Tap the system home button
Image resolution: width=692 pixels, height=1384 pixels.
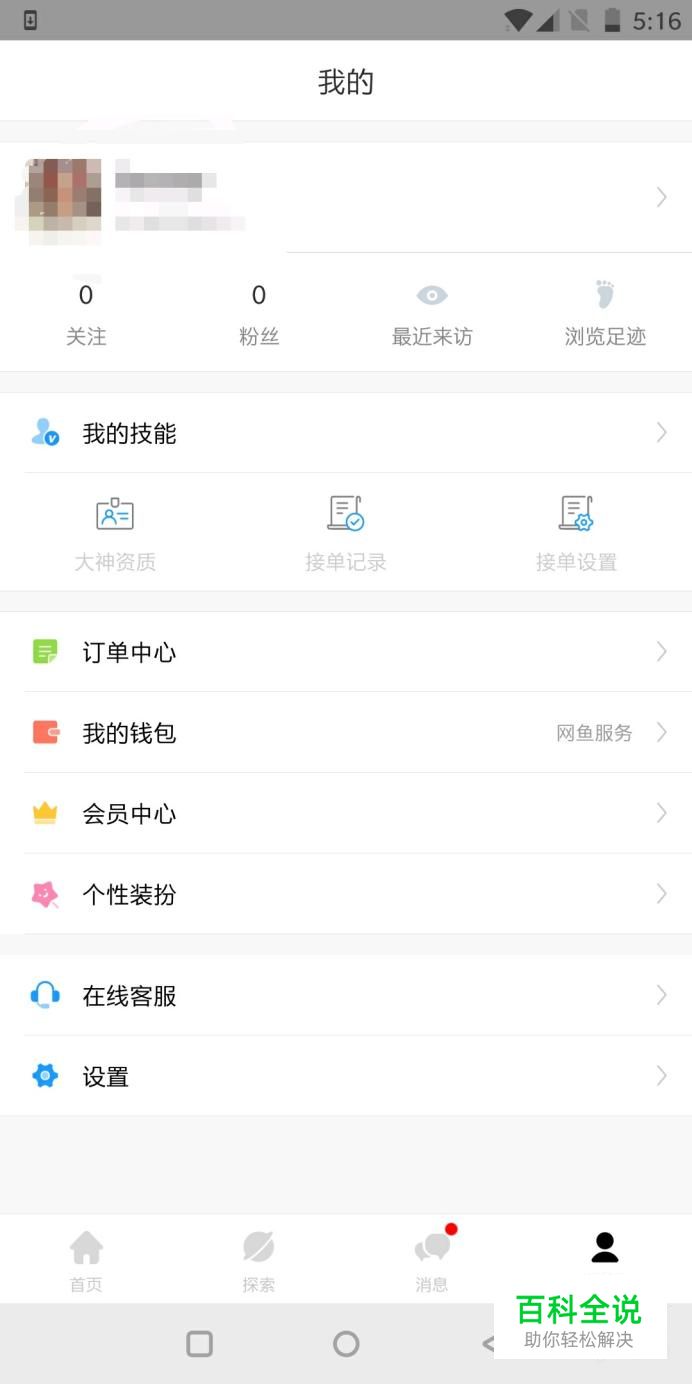346,1343
